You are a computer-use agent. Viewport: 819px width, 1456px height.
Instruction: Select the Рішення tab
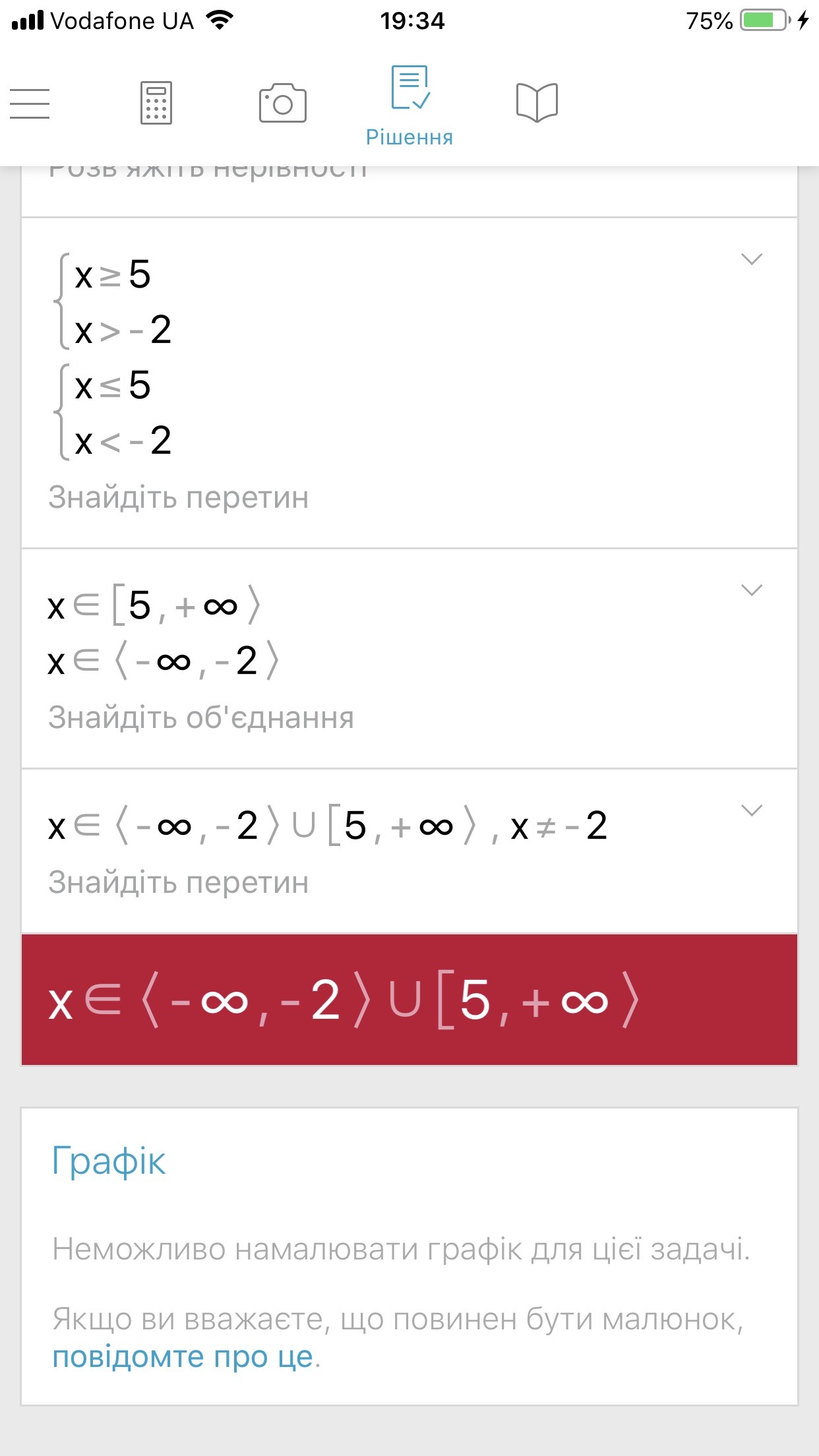pyautogui.click(x=409, y=106)
